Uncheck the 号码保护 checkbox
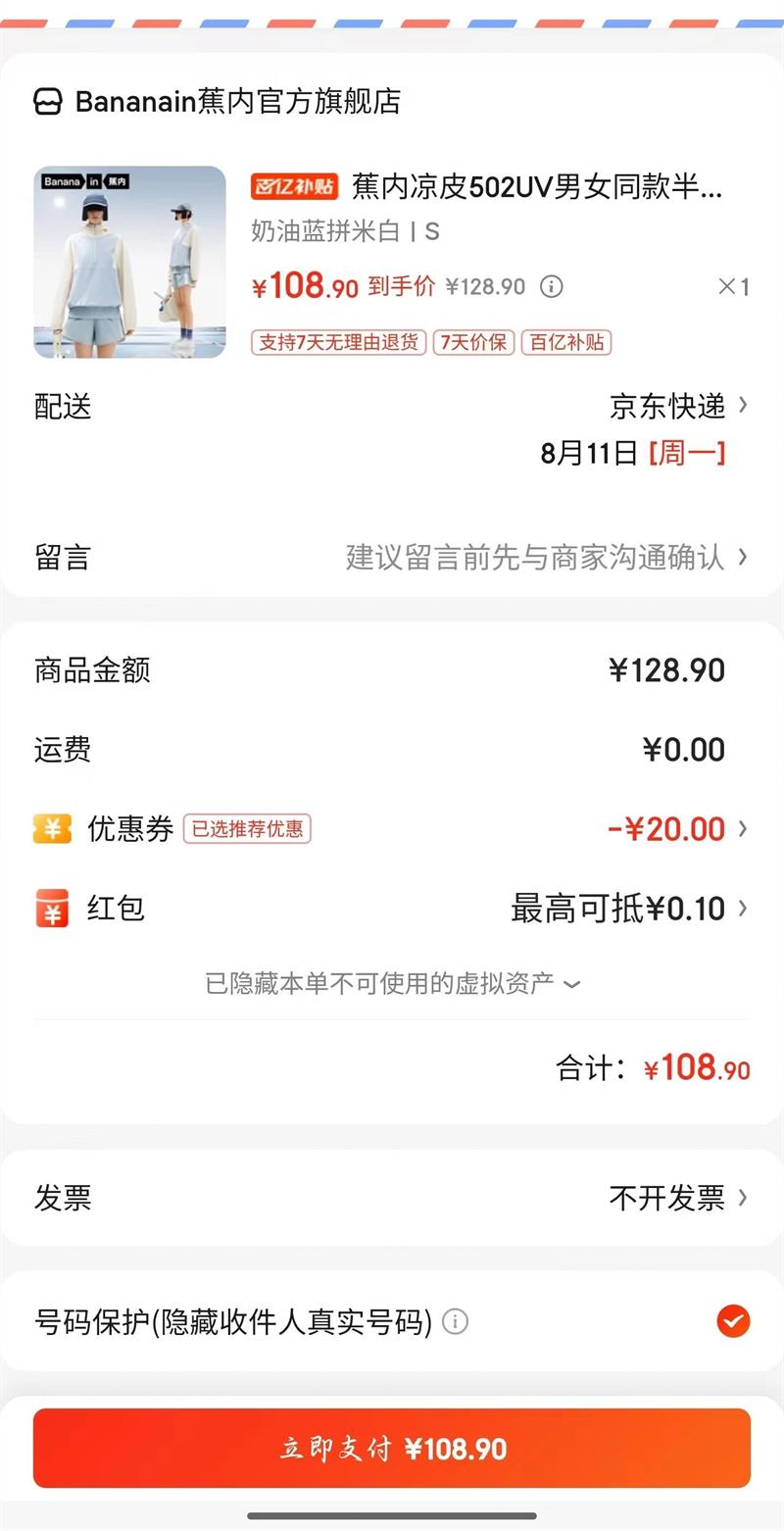Screen dimensions: 784x1531 coord(733,1321)
